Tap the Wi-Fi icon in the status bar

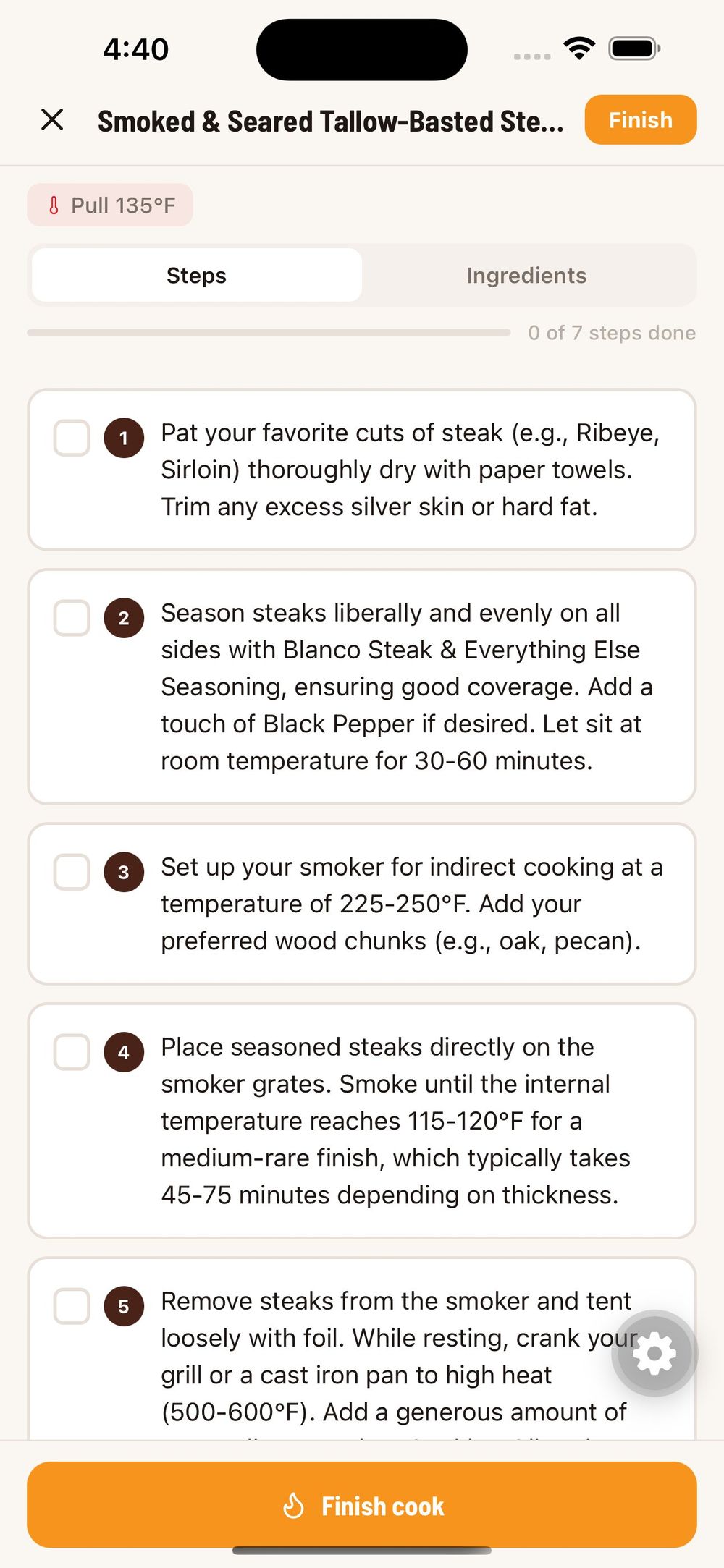coord(580,46)
